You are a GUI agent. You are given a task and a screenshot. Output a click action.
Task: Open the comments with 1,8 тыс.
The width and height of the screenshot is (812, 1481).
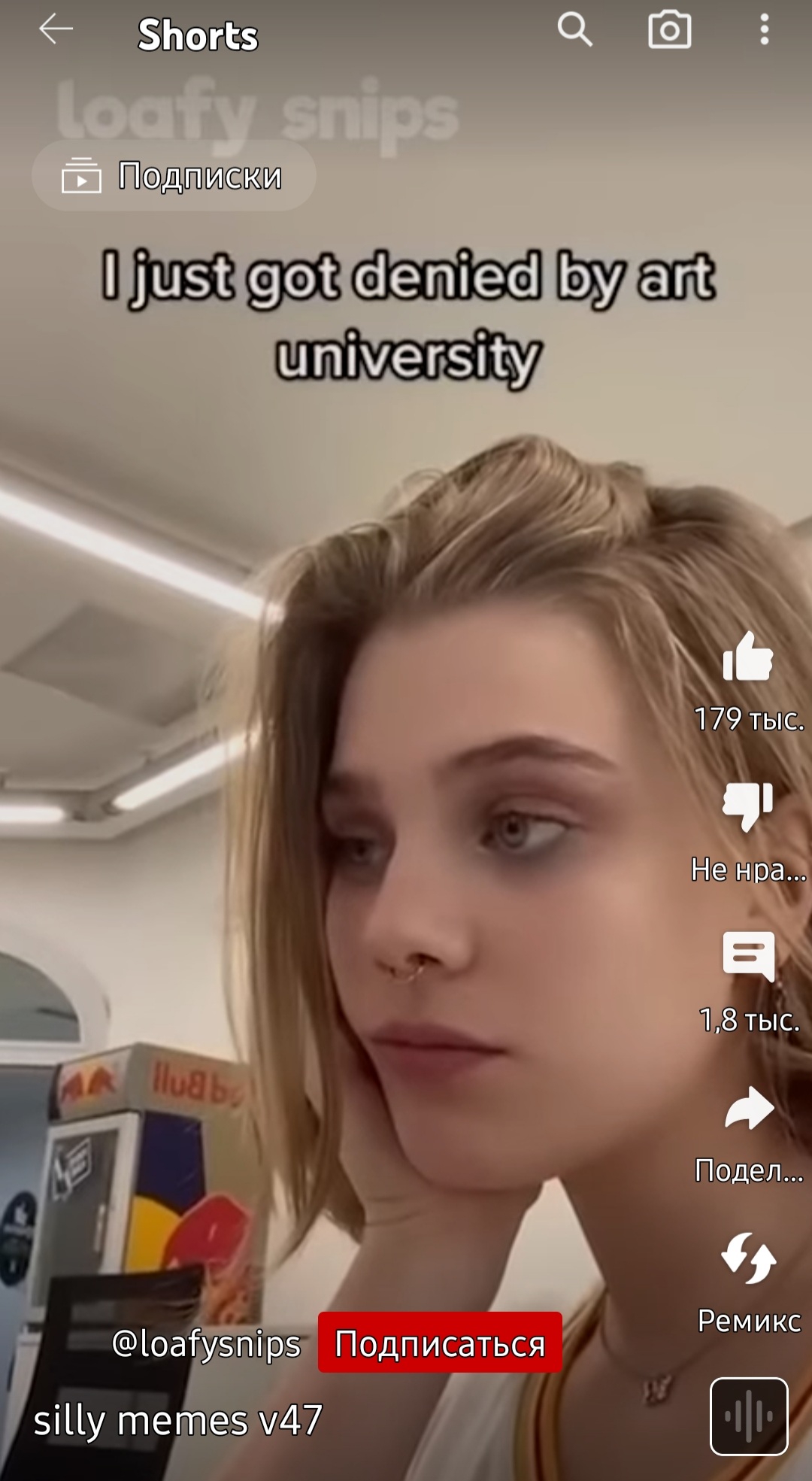coord(749,957)
